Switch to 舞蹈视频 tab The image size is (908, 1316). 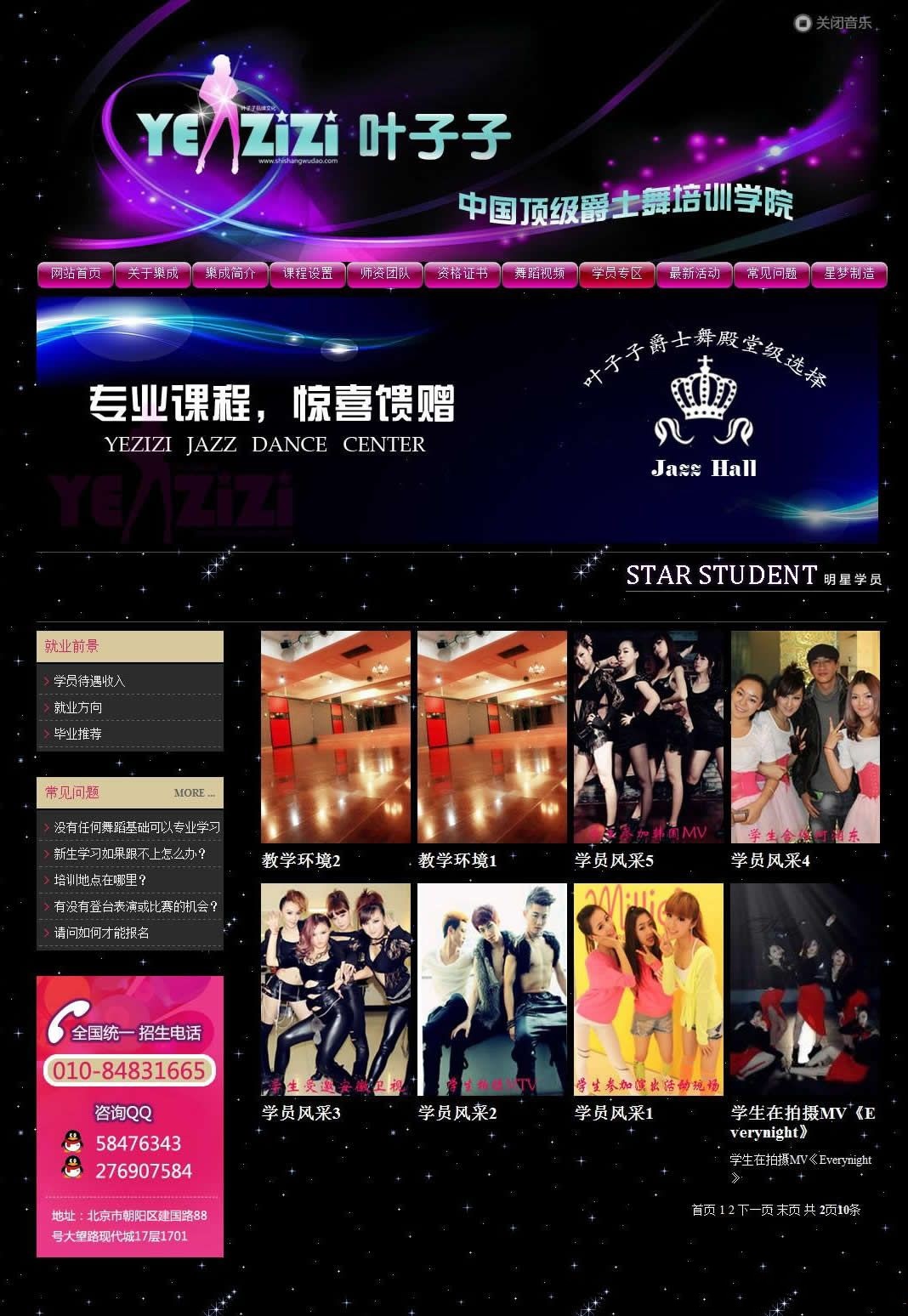(x=540, y=274)
